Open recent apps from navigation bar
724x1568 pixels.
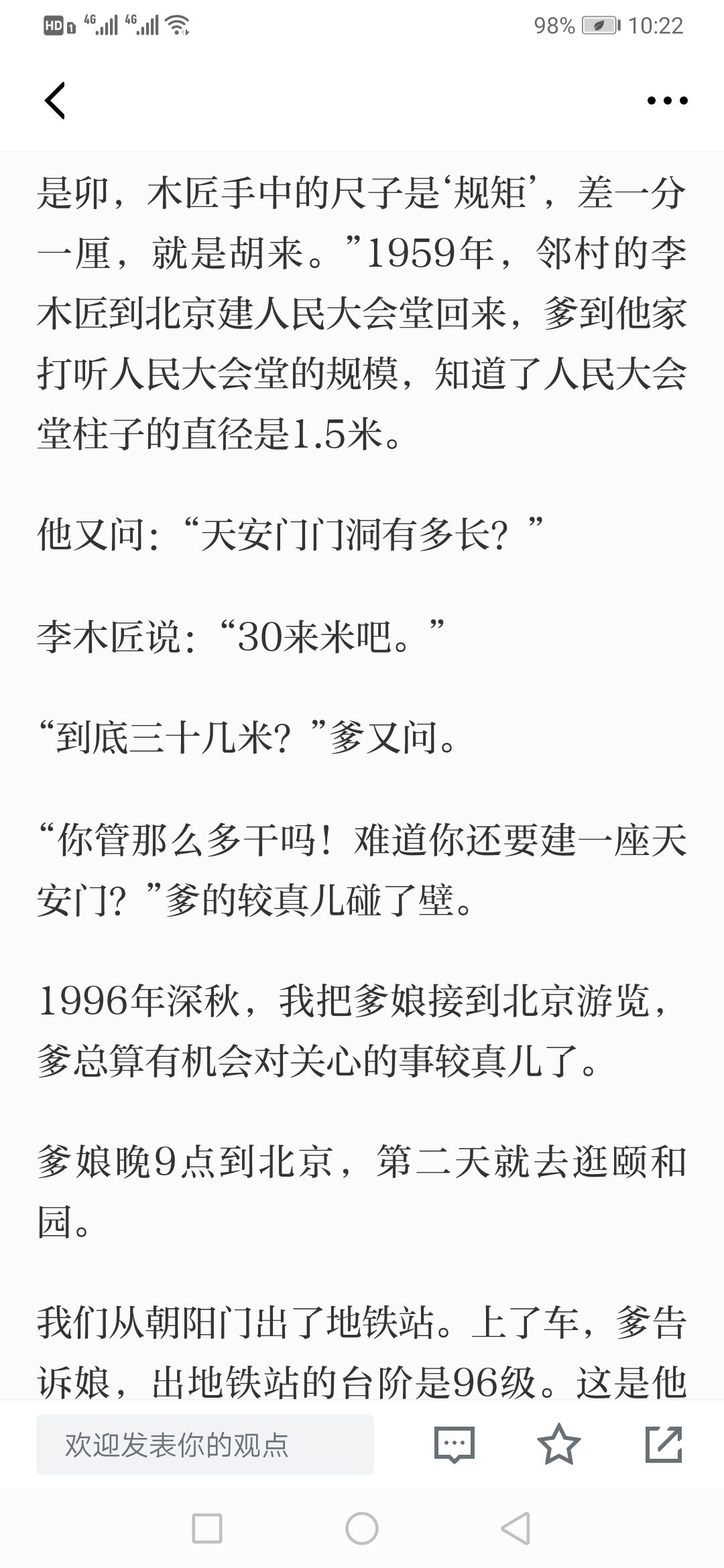pyautogui.click(x=207, y=1528)
